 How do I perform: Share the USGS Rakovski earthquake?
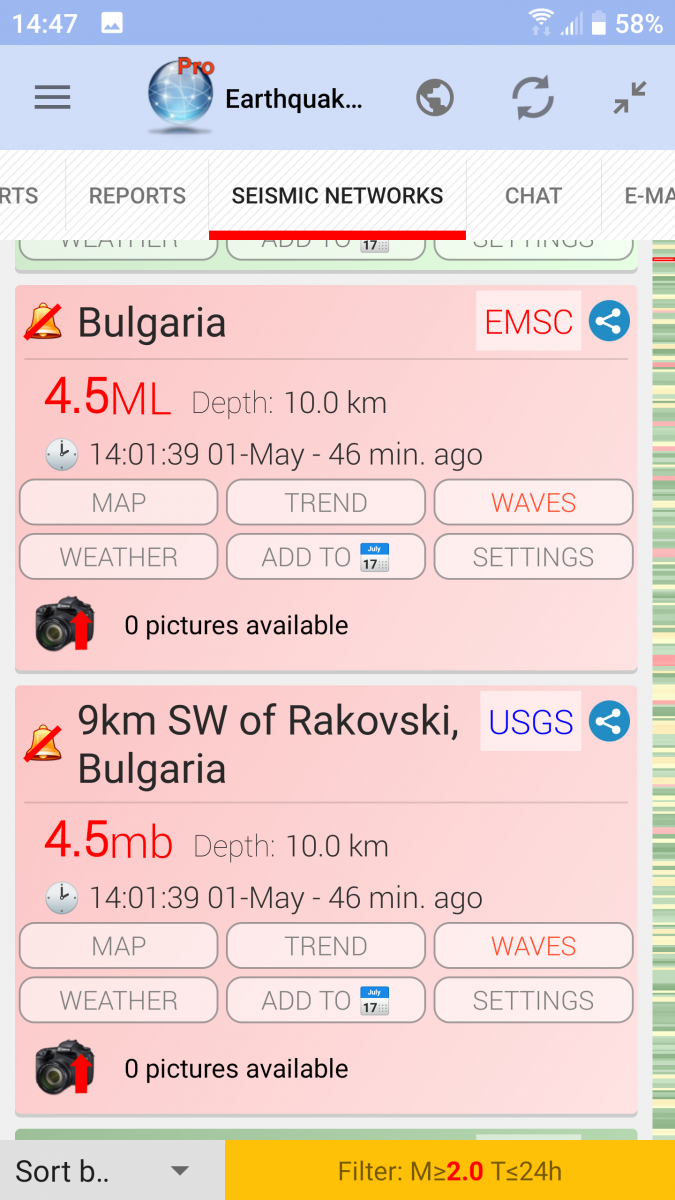click(x=609, y=721)
